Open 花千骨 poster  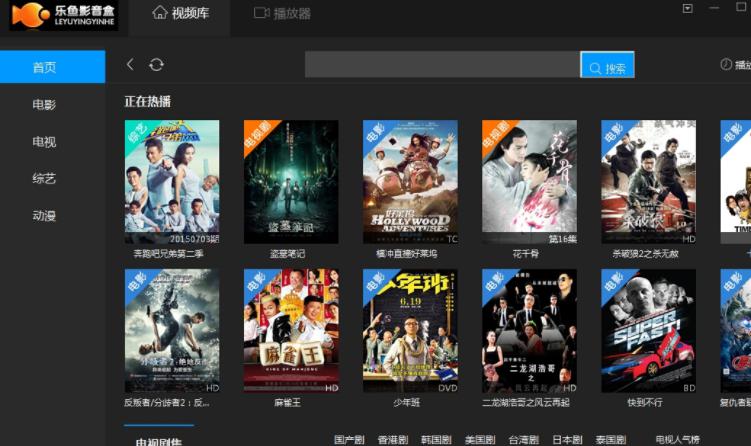(529, 182)
